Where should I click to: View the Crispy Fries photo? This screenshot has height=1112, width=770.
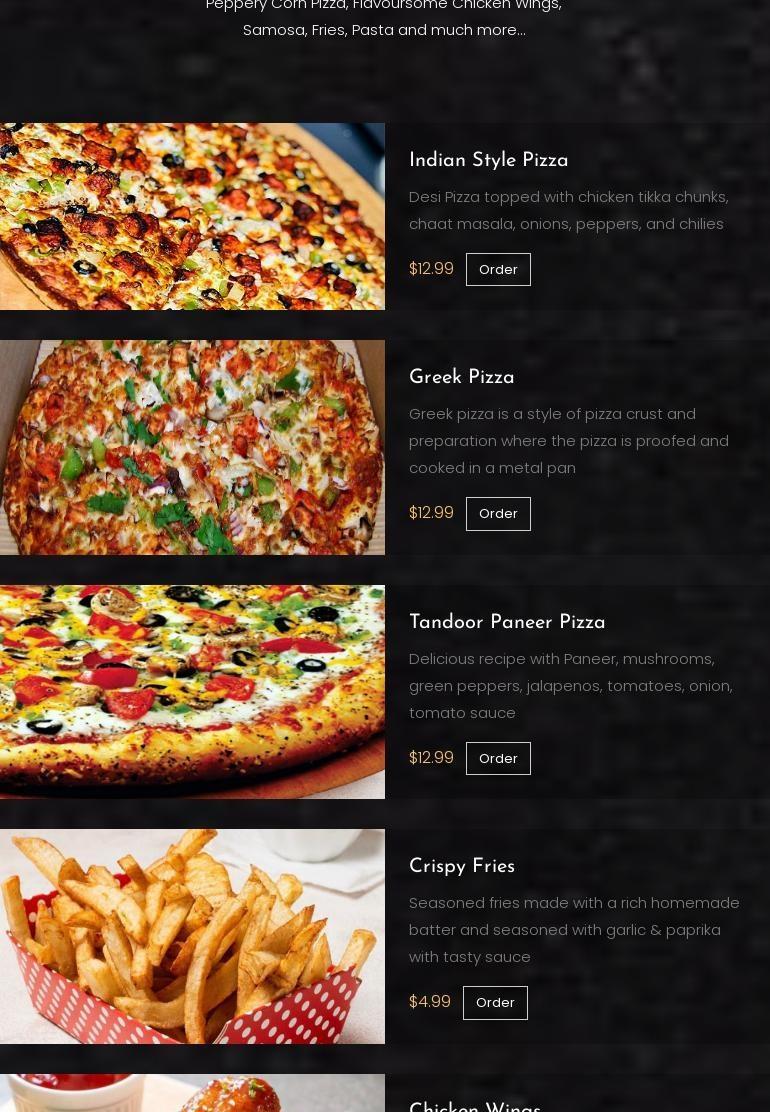(192, 936)
